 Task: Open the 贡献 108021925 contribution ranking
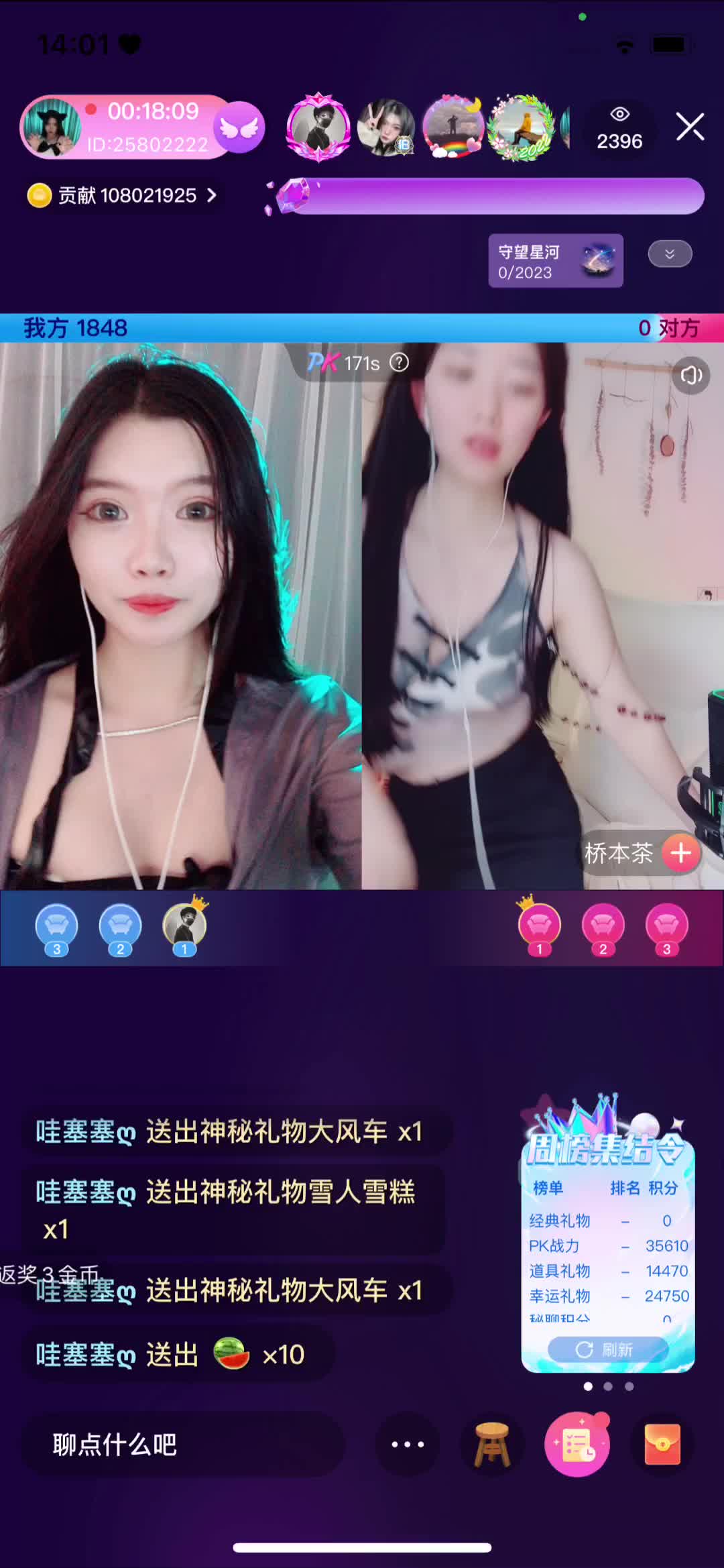click(122, 195)
